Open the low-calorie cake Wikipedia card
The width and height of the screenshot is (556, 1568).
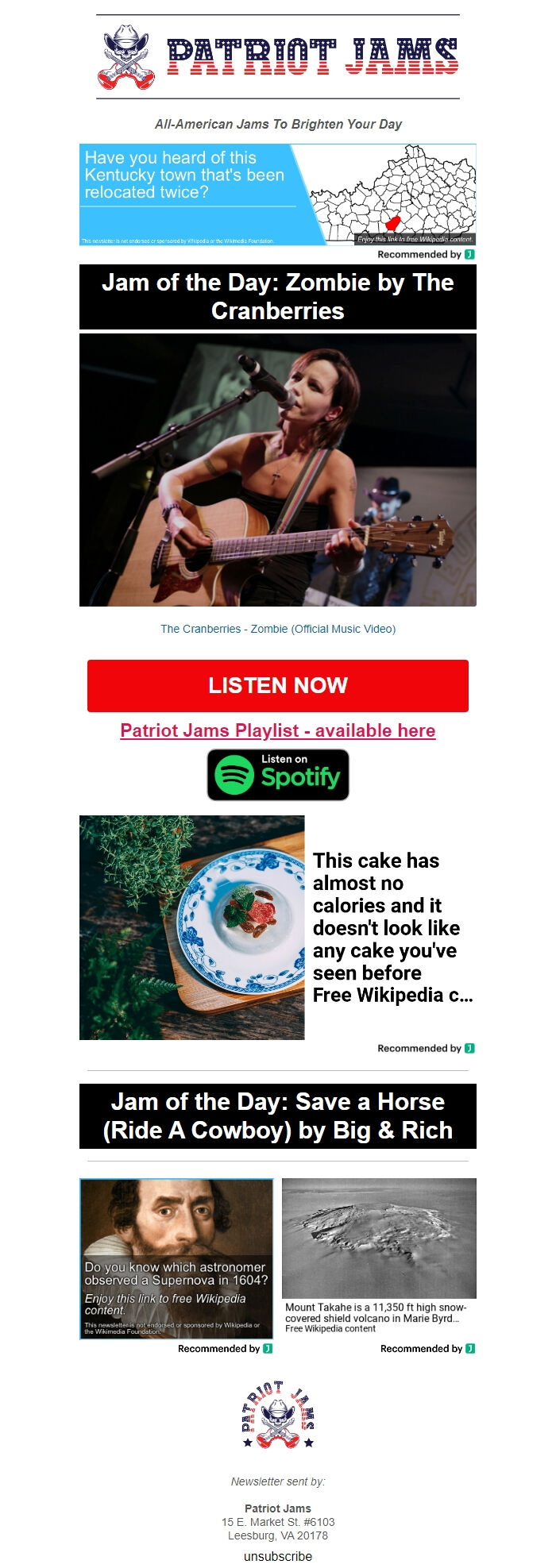pyautogui.click(x=277, y=927)
